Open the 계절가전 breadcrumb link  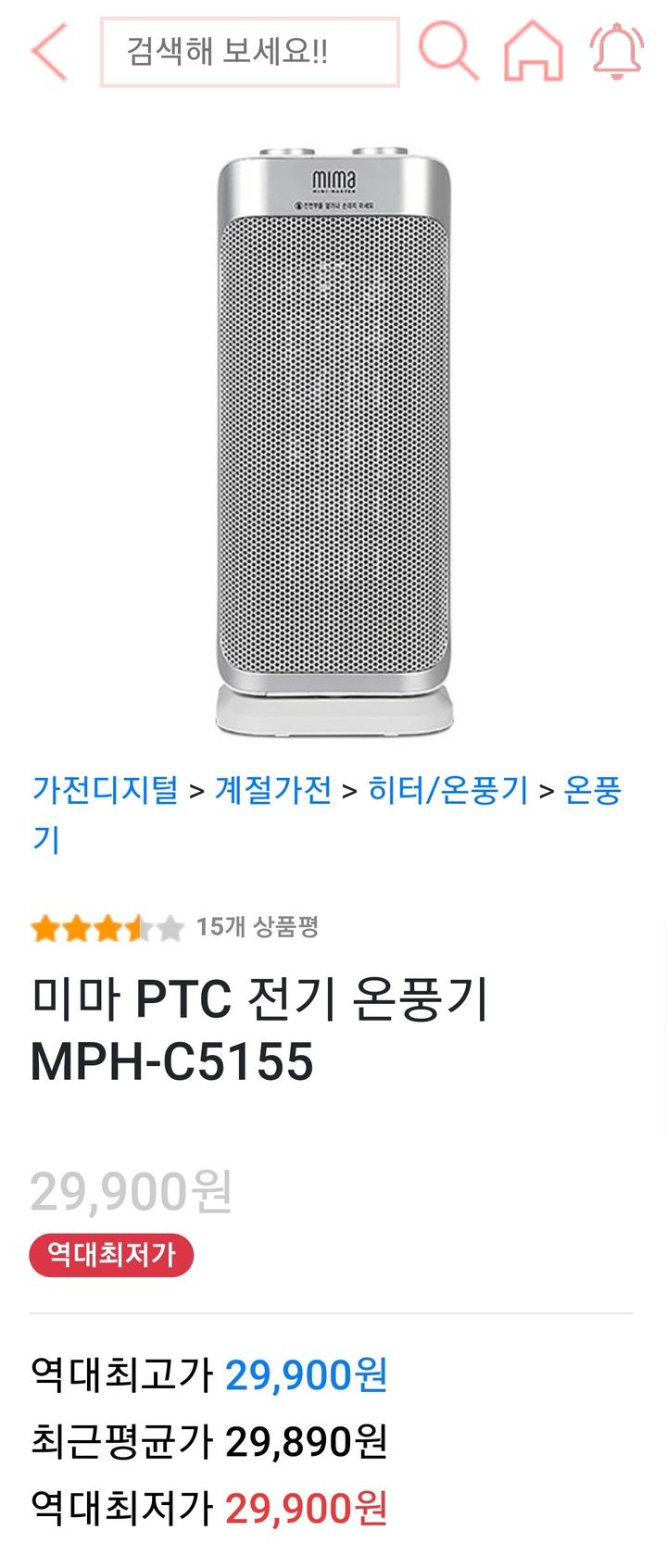click(273, 790)
